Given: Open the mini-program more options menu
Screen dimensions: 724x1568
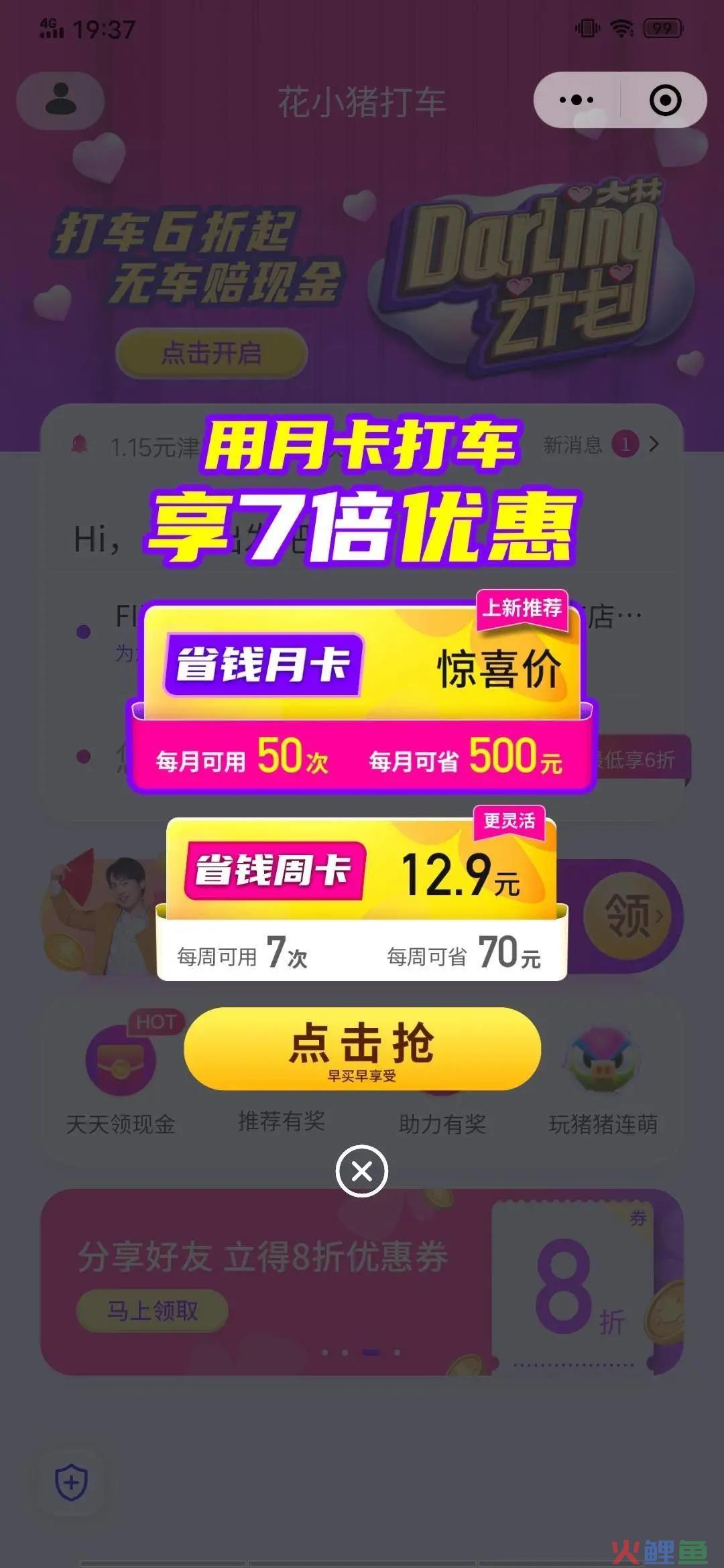Looking at the screenshot, I should tap(577, 101).
